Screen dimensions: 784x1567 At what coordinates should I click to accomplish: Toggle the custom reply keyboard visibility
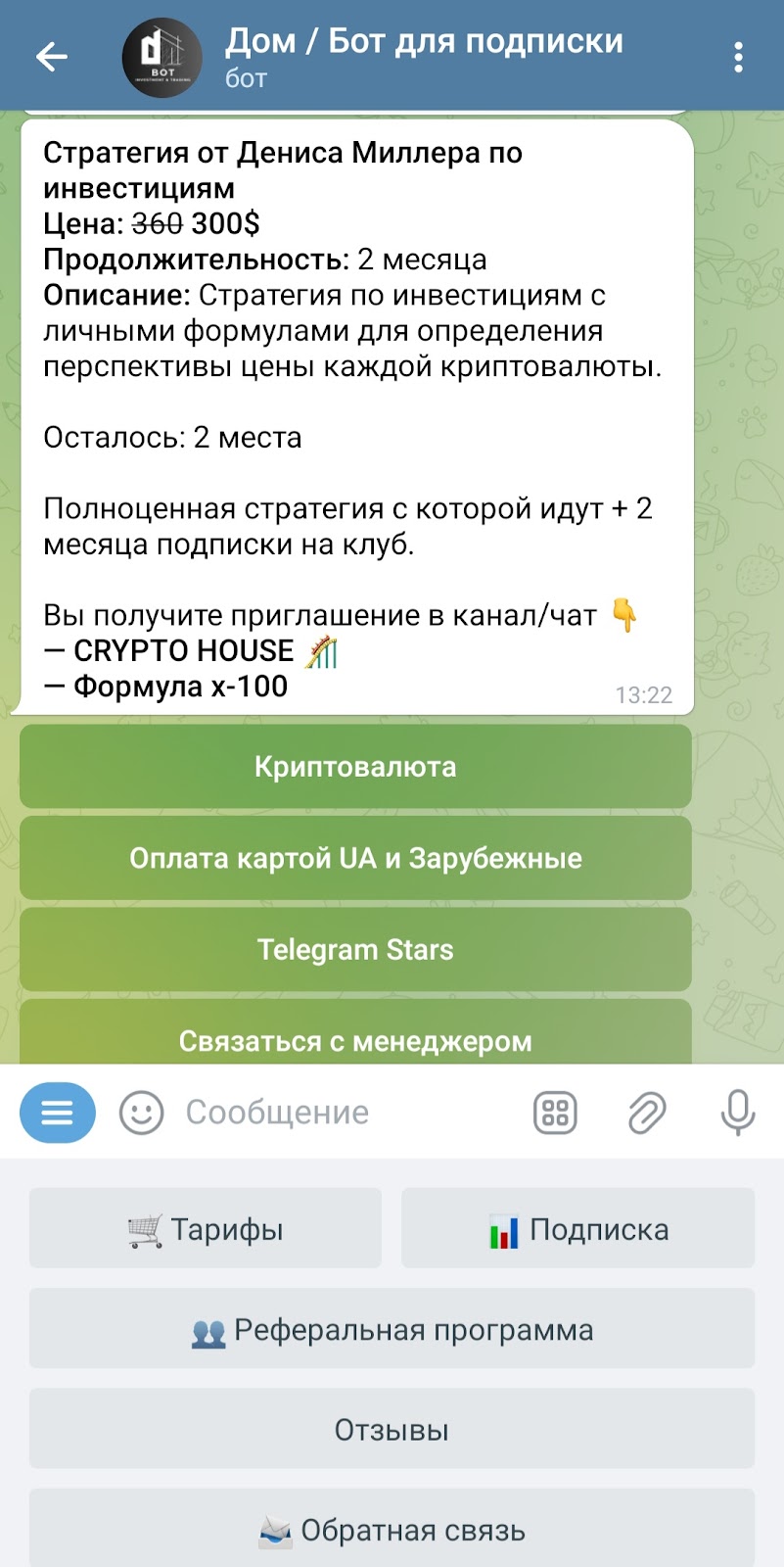(x=554, y=1113)
